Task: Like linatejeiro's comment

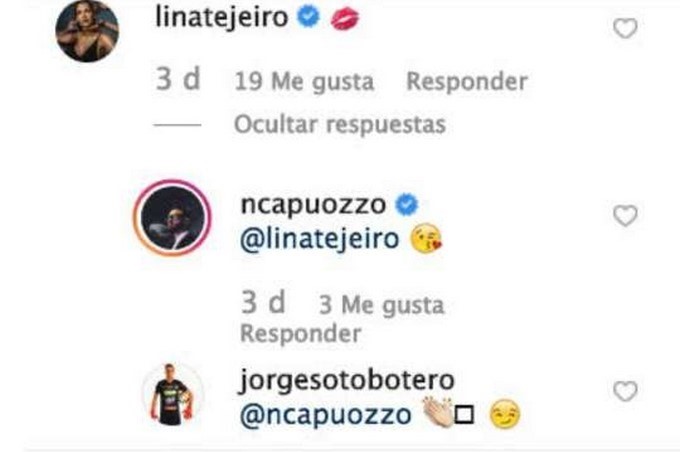Action: [x=625, y=29]
